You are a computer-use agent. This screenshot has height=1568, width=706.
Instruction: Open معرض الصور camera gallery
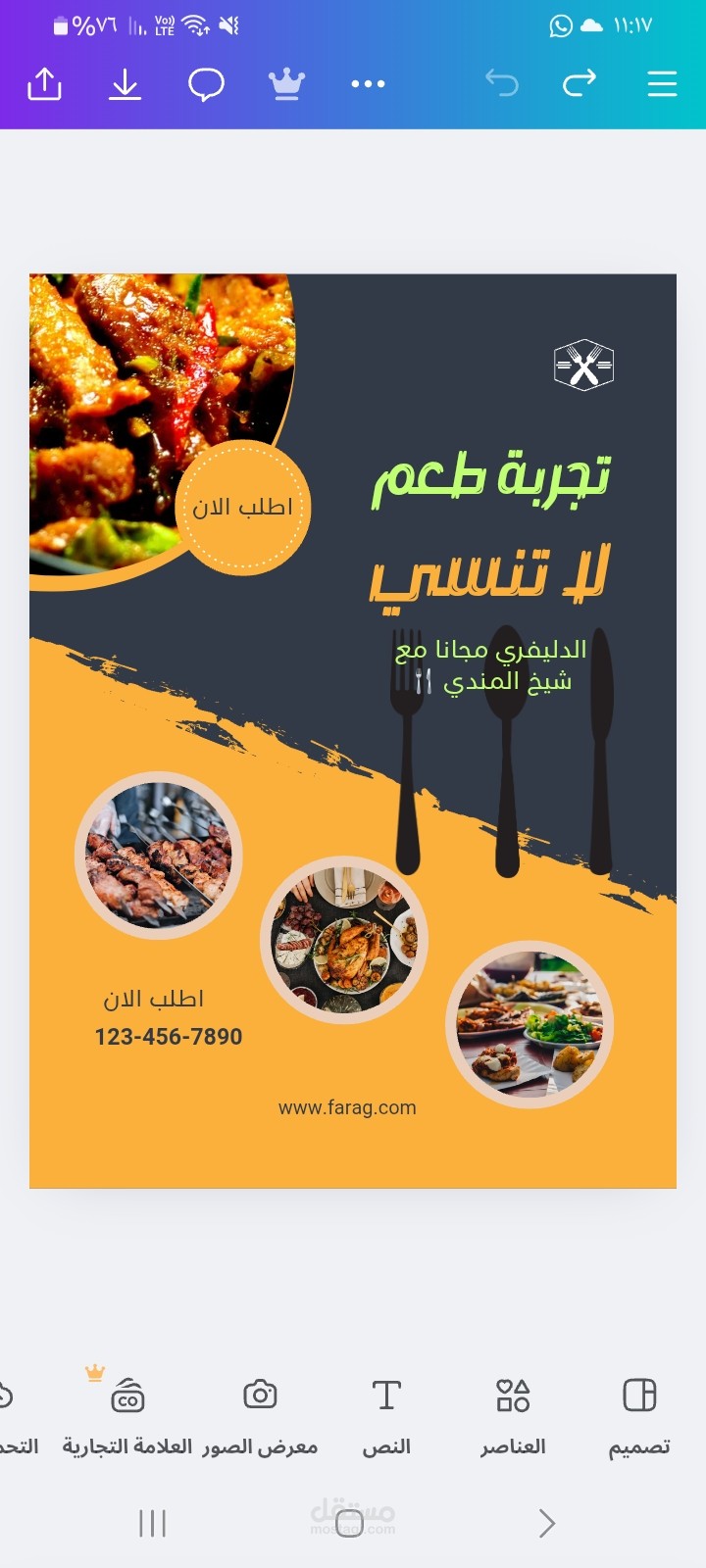tap(260, 1417)
